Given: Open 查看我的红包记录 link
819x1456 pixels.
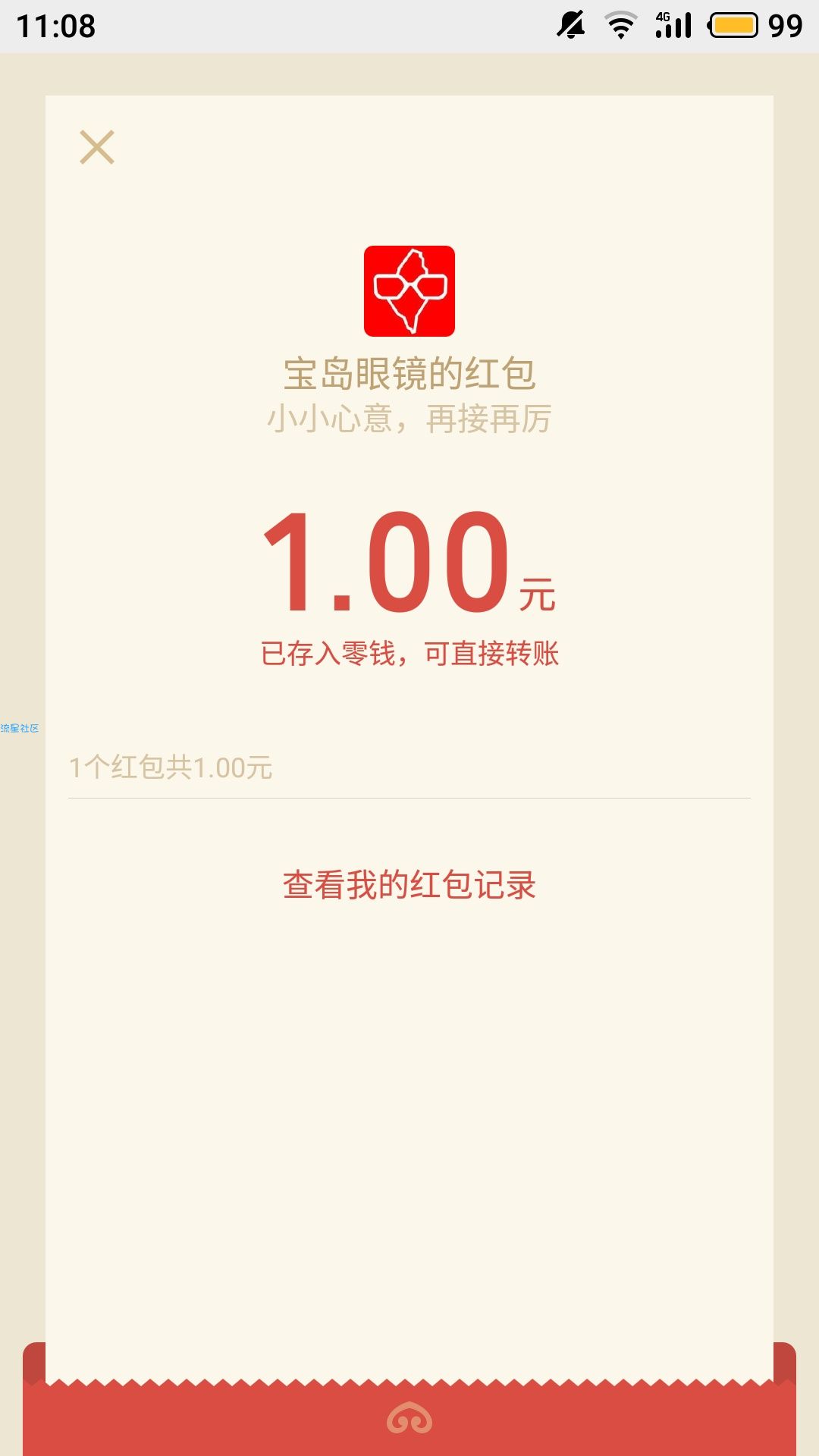Looking at the screenshot, I should click(x=409, y=885).
